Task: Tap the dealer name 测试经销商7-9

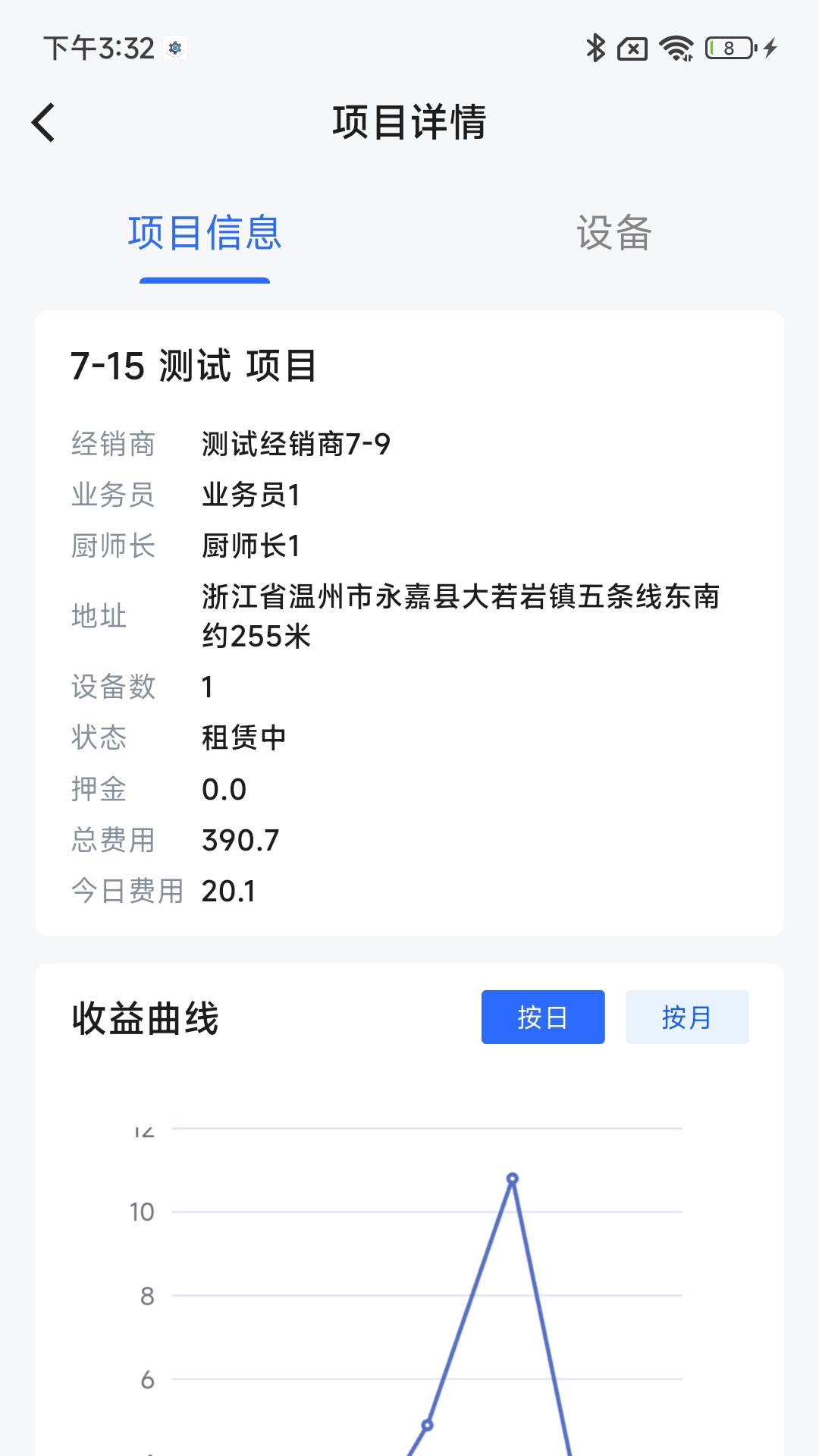Action: (297, 444)
